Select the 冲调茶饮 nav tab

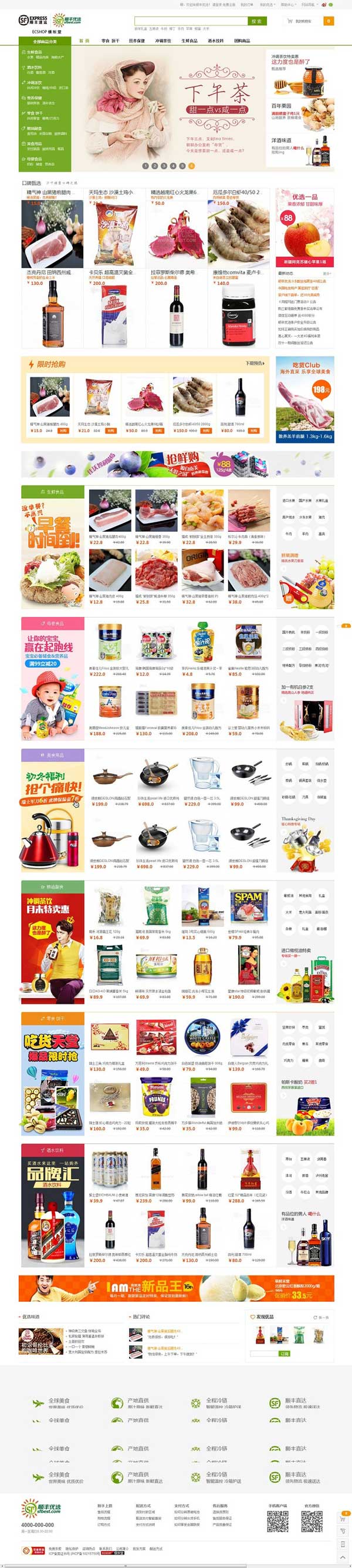tap(163, 41)
